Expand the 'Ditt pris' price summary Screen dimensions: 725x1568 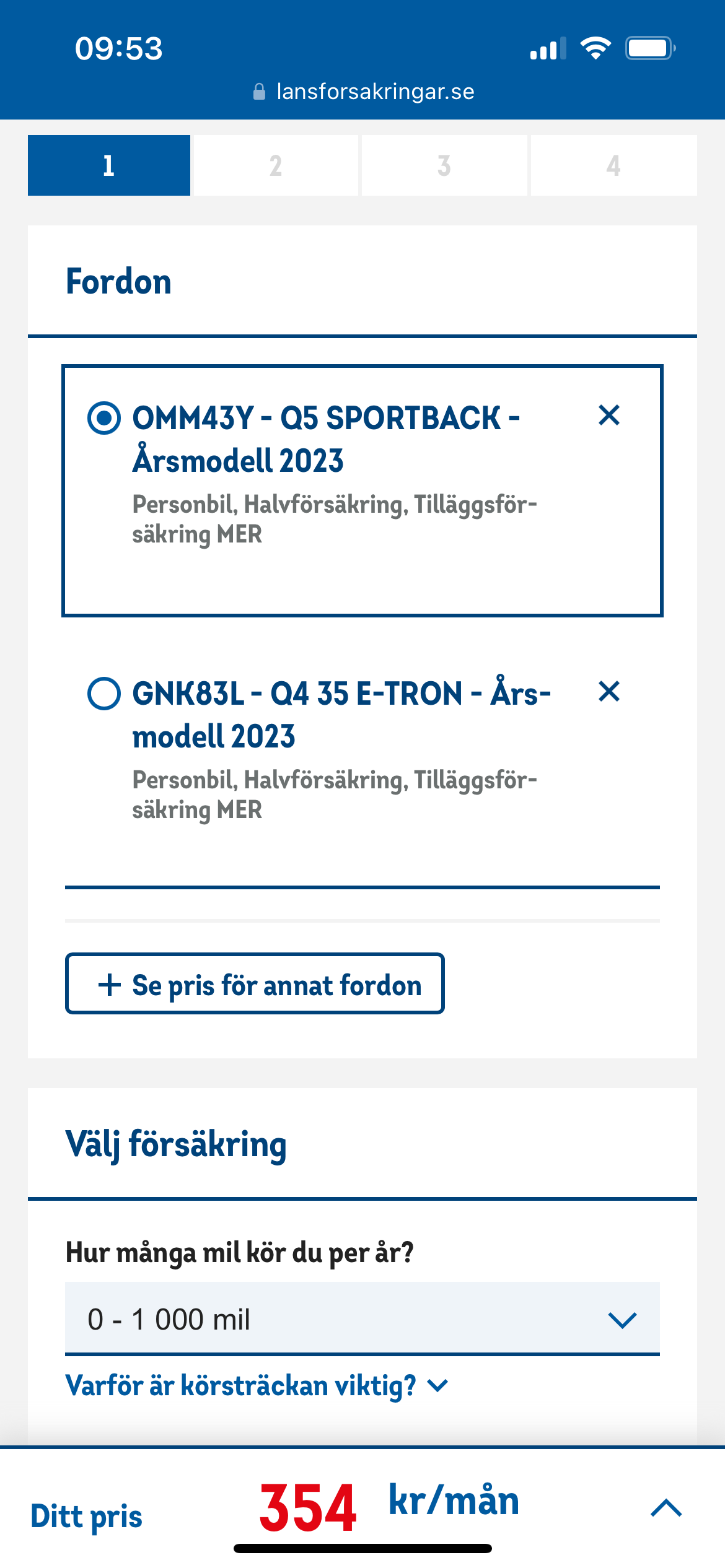pyautogui.click(x=666, y=1508)
